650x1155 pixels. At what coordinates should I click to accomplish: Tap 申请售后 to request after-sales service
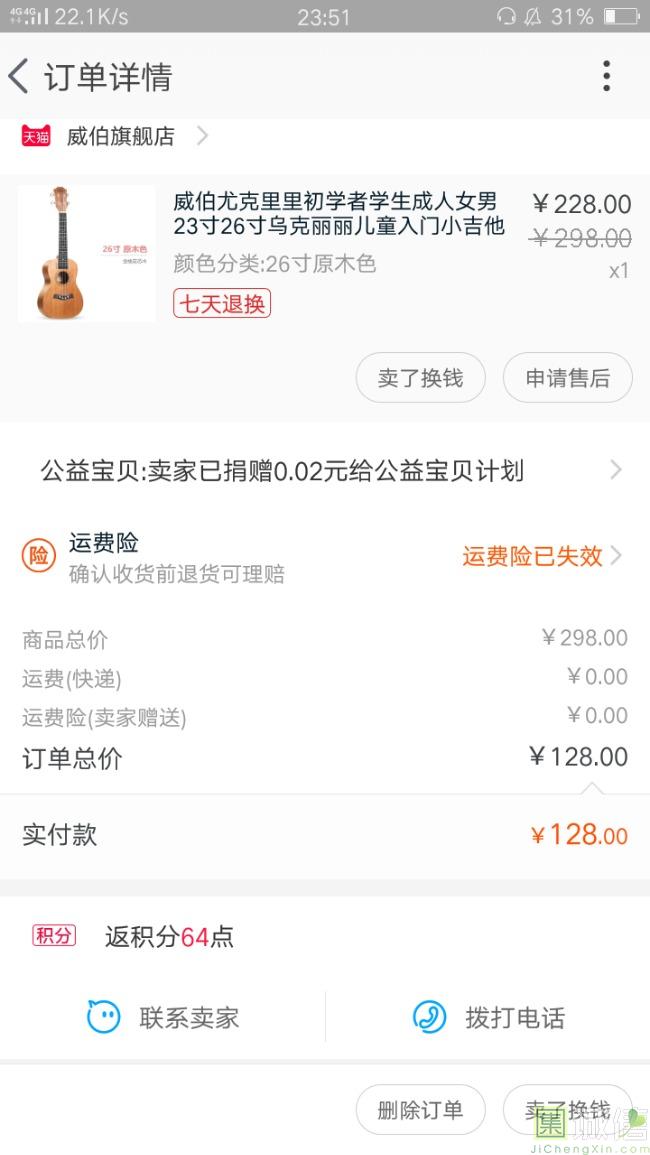coord(567,378)
